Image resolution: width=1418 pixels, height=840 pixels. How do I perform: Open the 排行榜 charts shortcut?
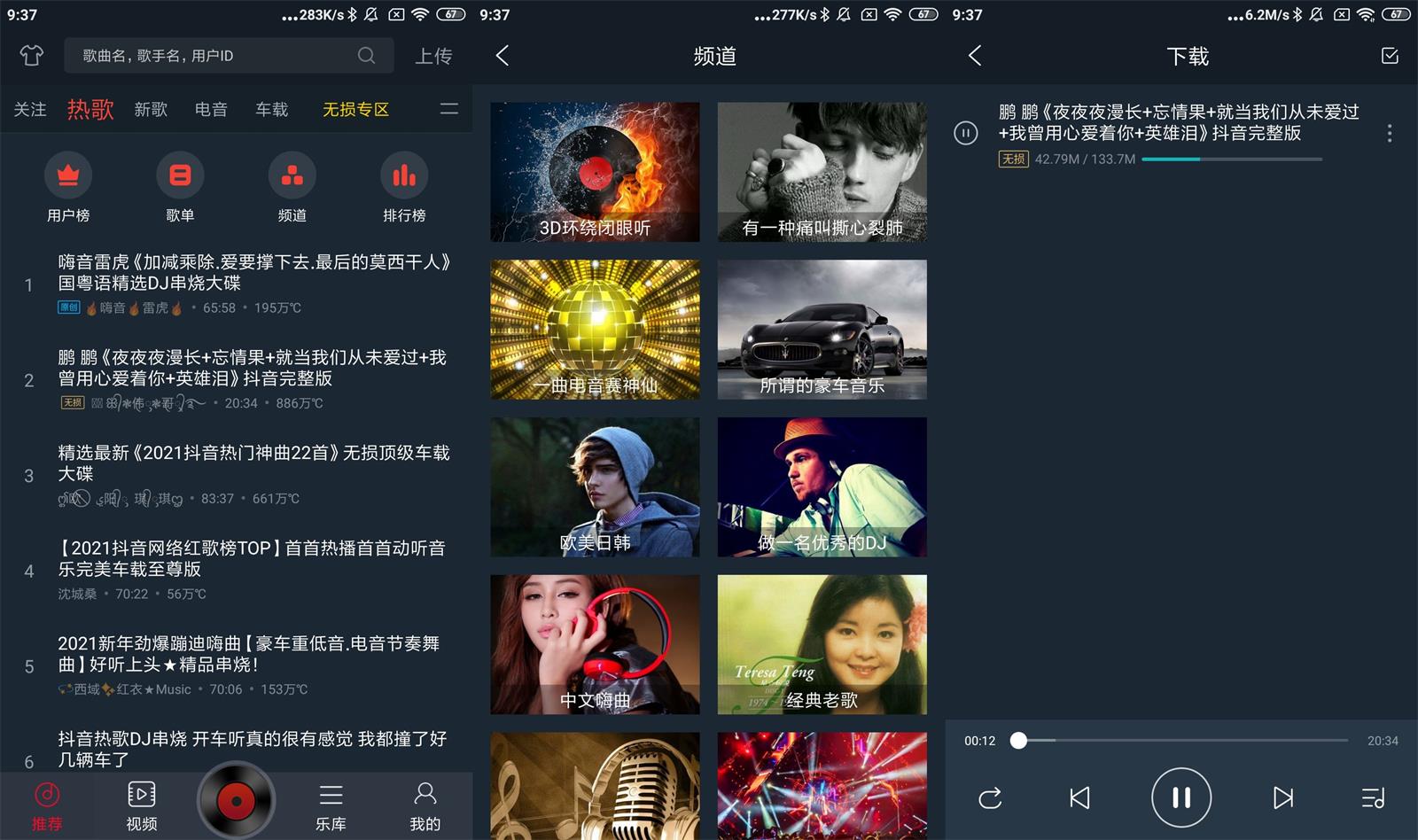pyautogui.click(x=404, y=187)
